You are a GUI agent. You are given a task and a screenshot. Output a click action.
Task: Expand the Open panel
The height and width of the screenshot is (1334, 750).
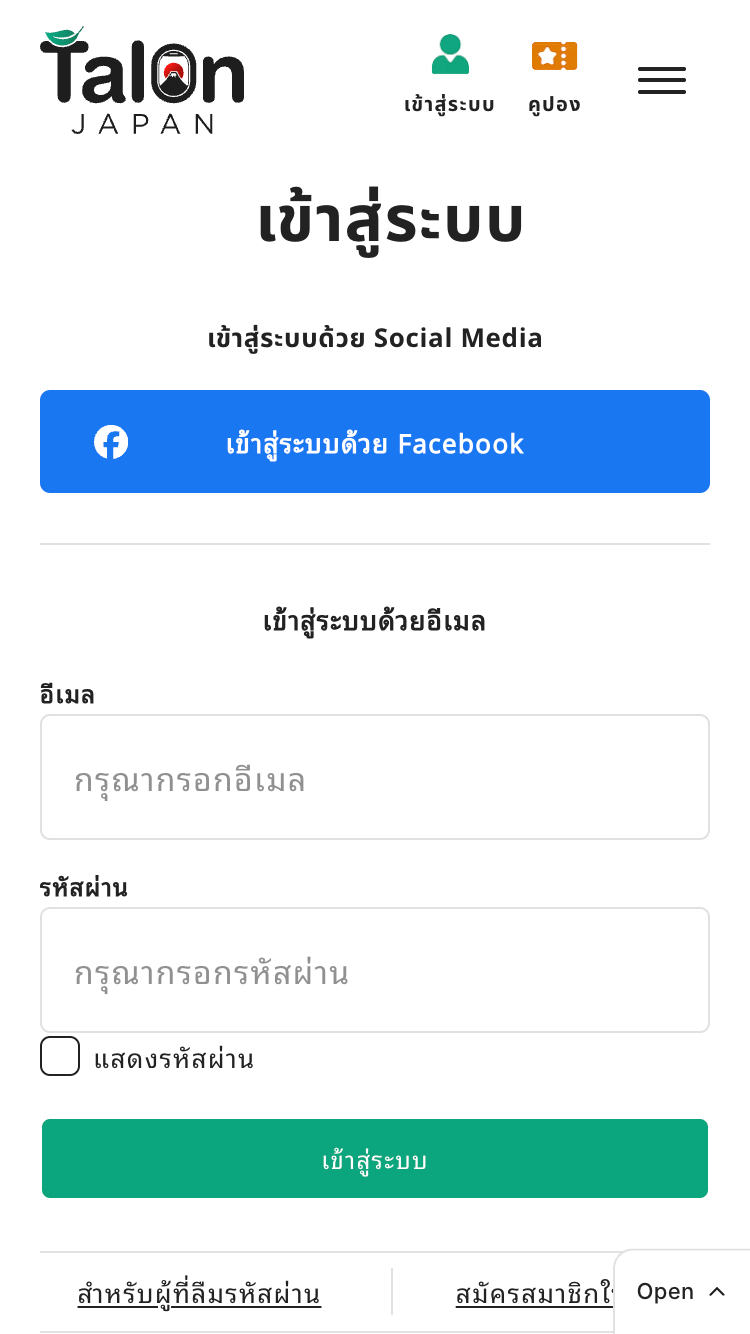click(682, 1291)
